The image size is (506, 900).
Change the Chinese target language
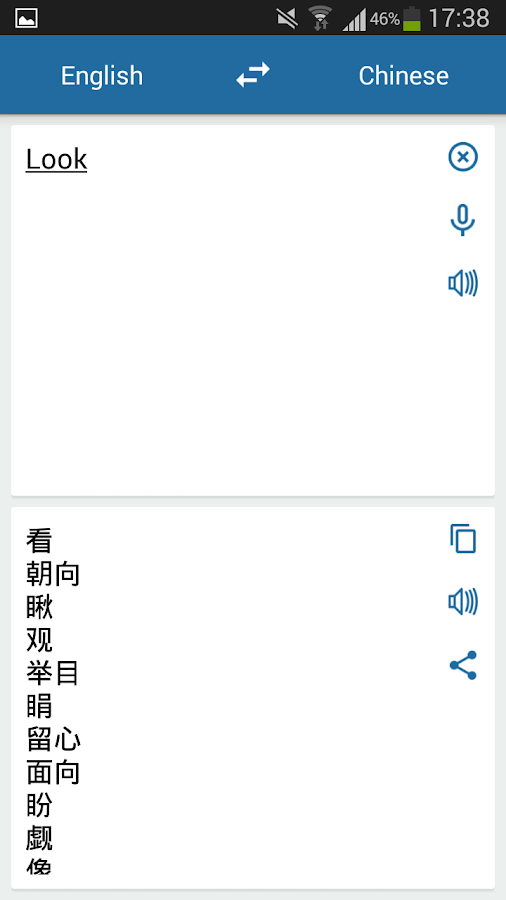403,76
